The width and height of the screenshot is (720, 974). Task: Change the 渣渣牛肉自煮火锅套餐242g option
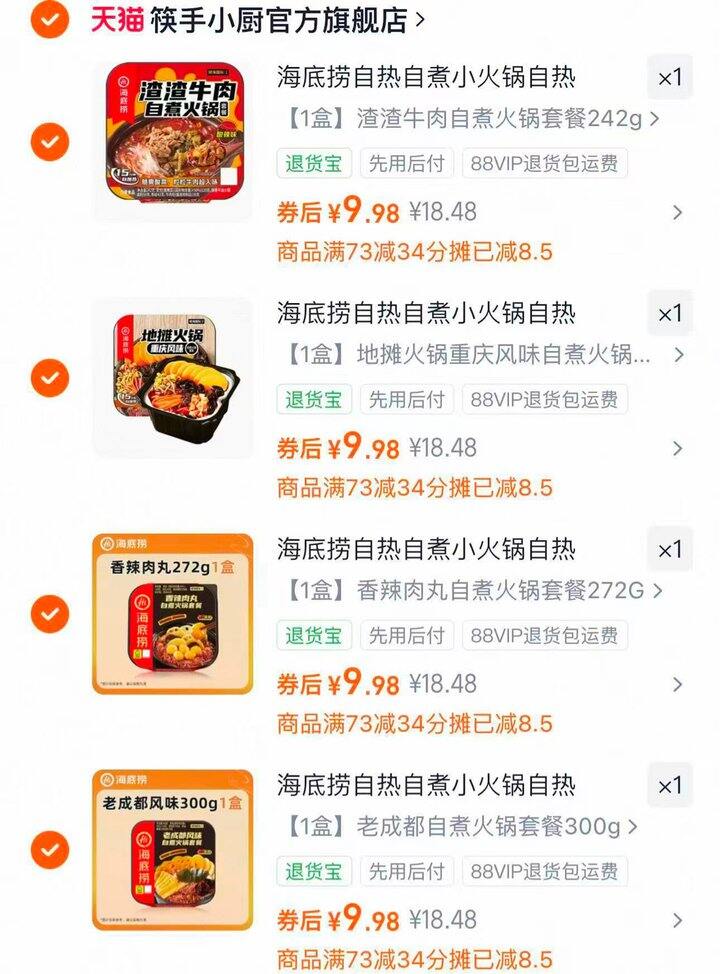coord(468,119)
